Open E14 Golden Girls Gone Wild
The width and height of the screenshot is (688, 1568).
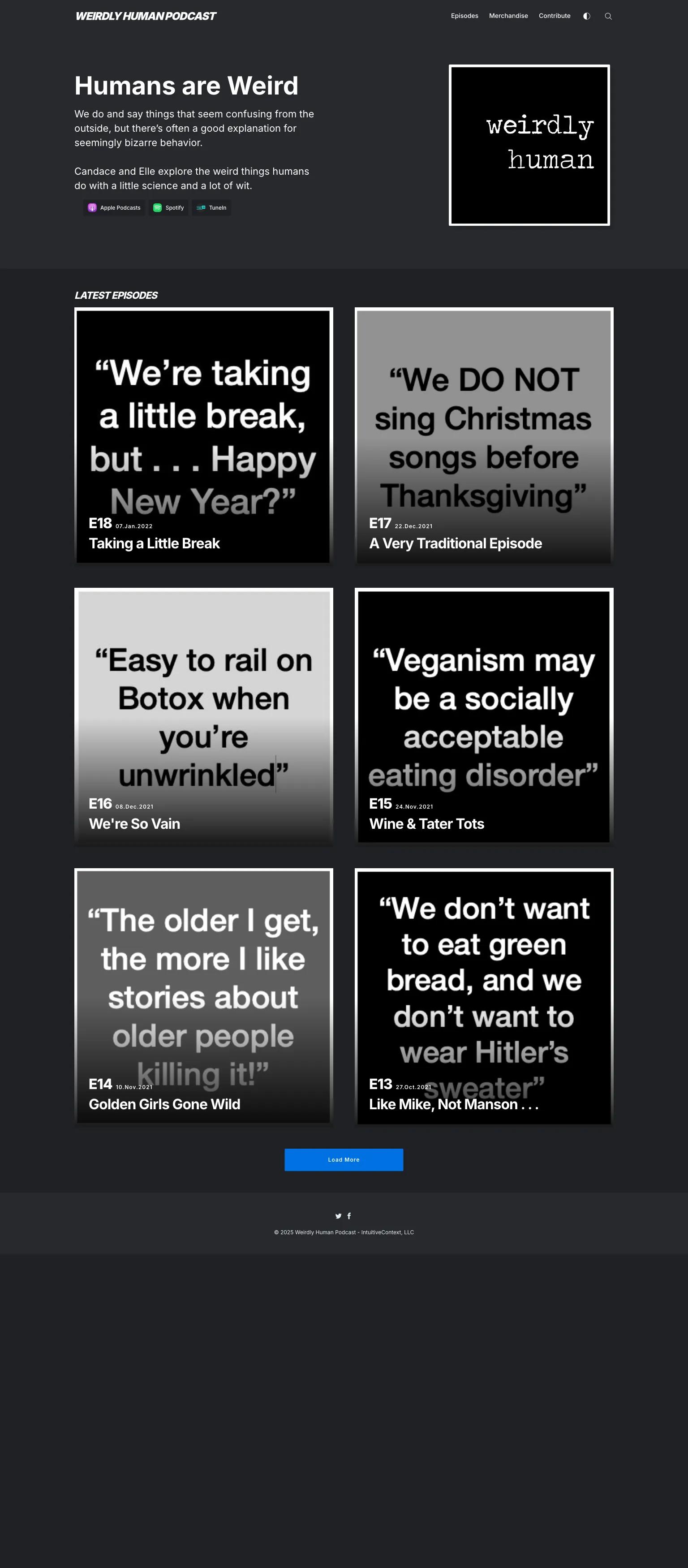pos(165,1103)
